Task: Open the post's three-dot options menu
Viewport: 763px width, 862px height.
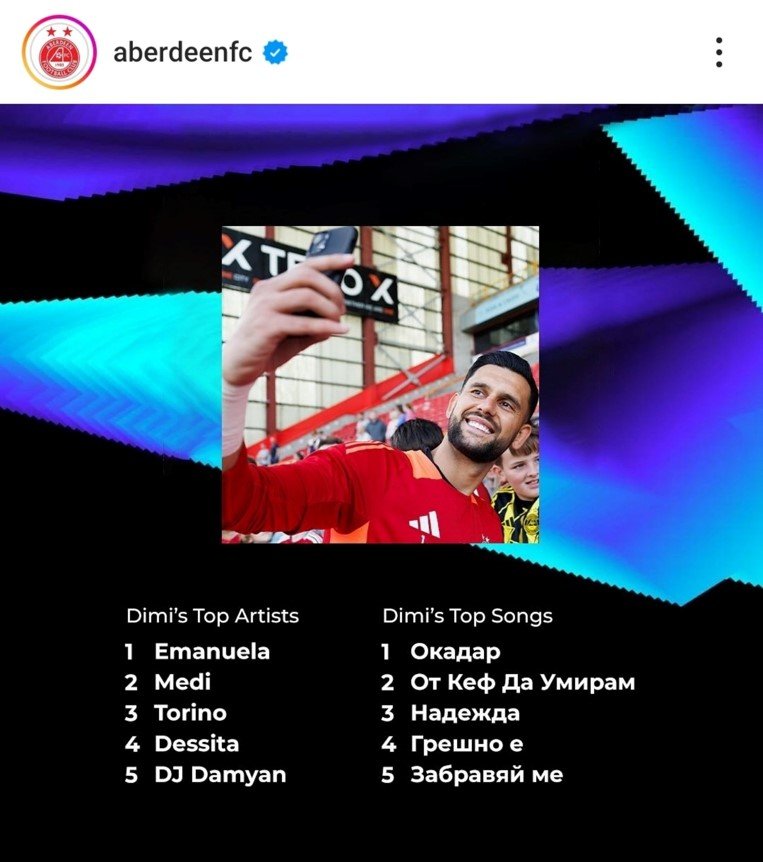Action: [719, 52]
